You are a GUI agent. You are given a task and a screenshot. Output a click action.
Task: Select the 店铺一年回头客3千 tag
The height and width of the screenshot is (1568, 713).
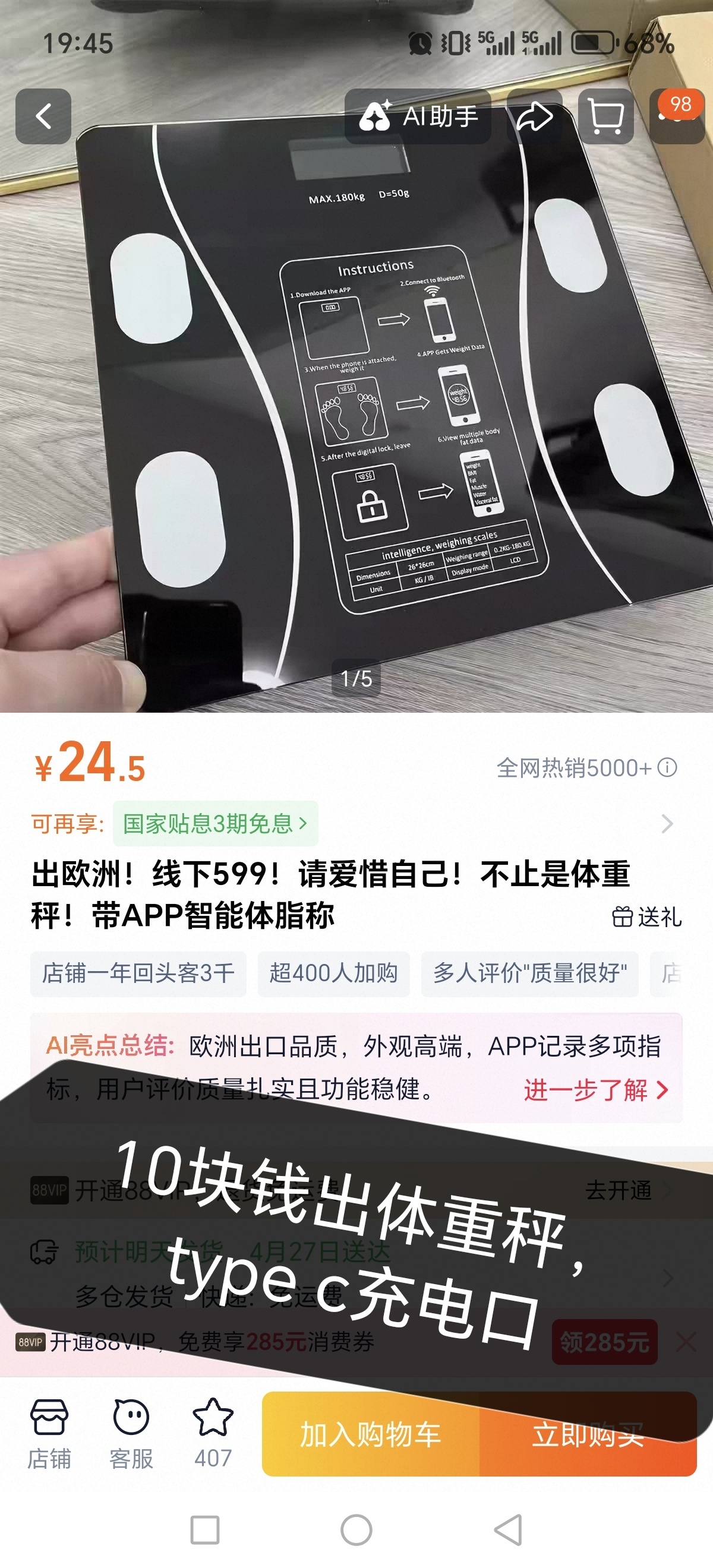(138, 973)
